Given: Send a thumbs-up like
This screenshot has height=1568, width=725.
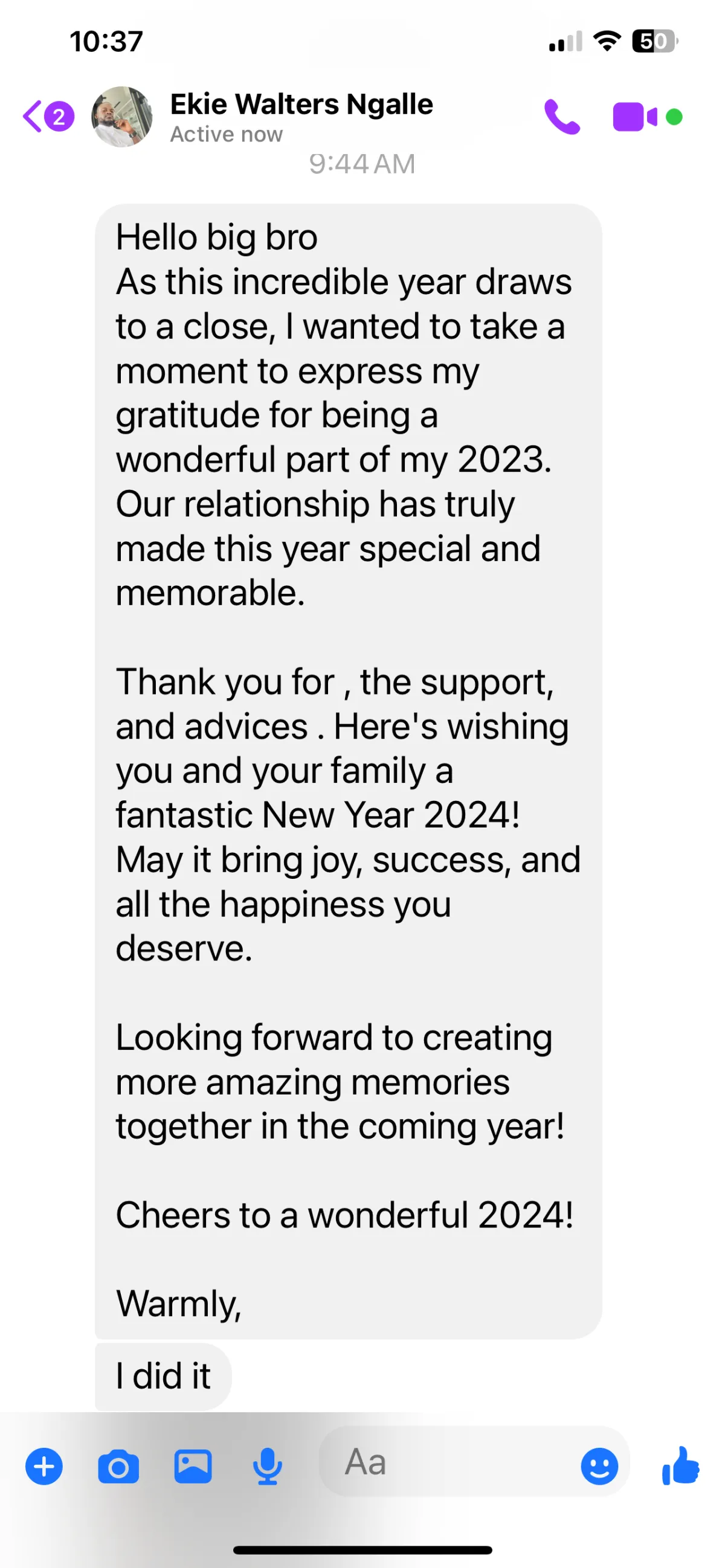Looking at the screenshot, I should (680, 1466).
